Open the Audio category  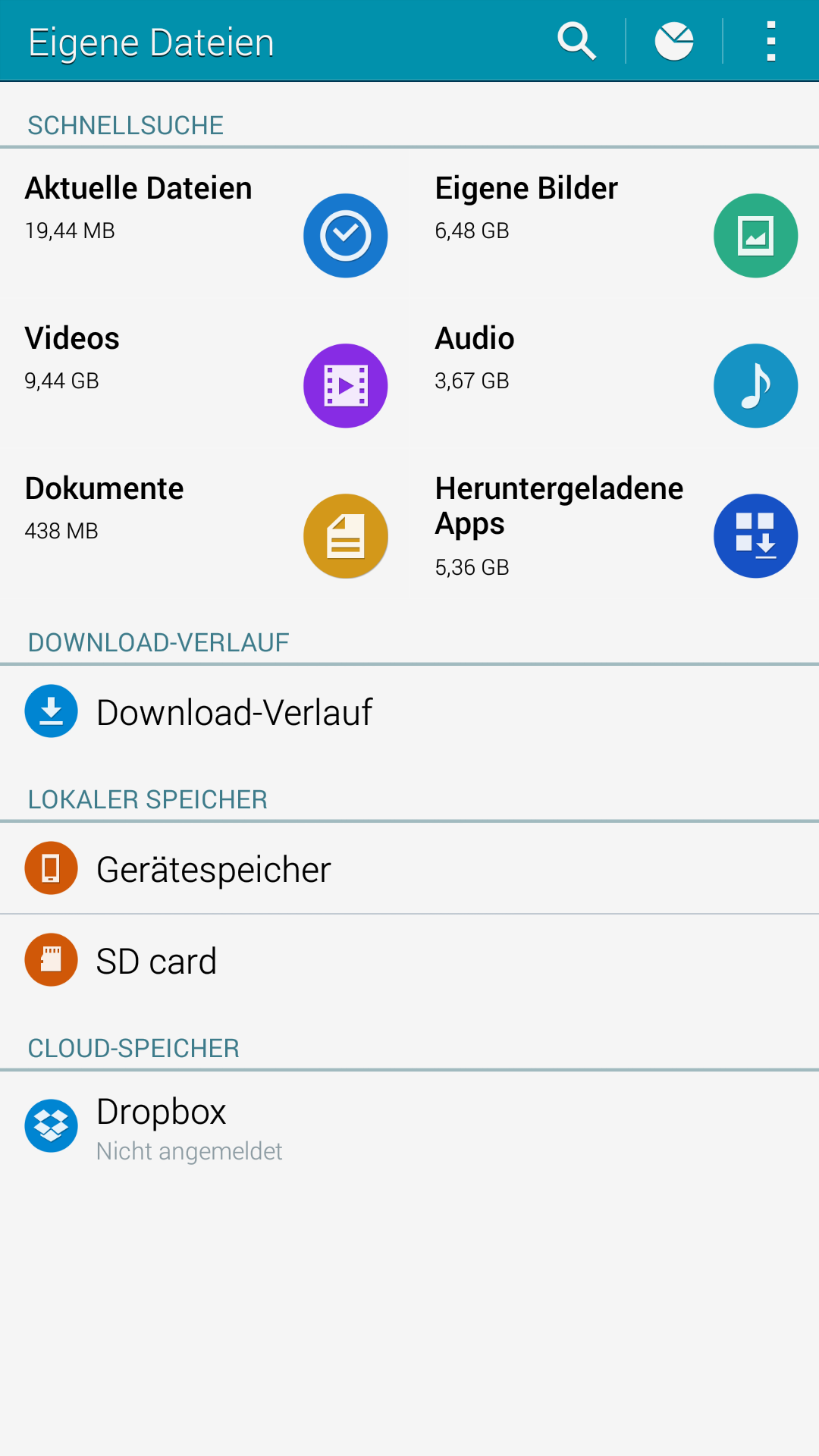pyautogui.click(x=615, y=375)
